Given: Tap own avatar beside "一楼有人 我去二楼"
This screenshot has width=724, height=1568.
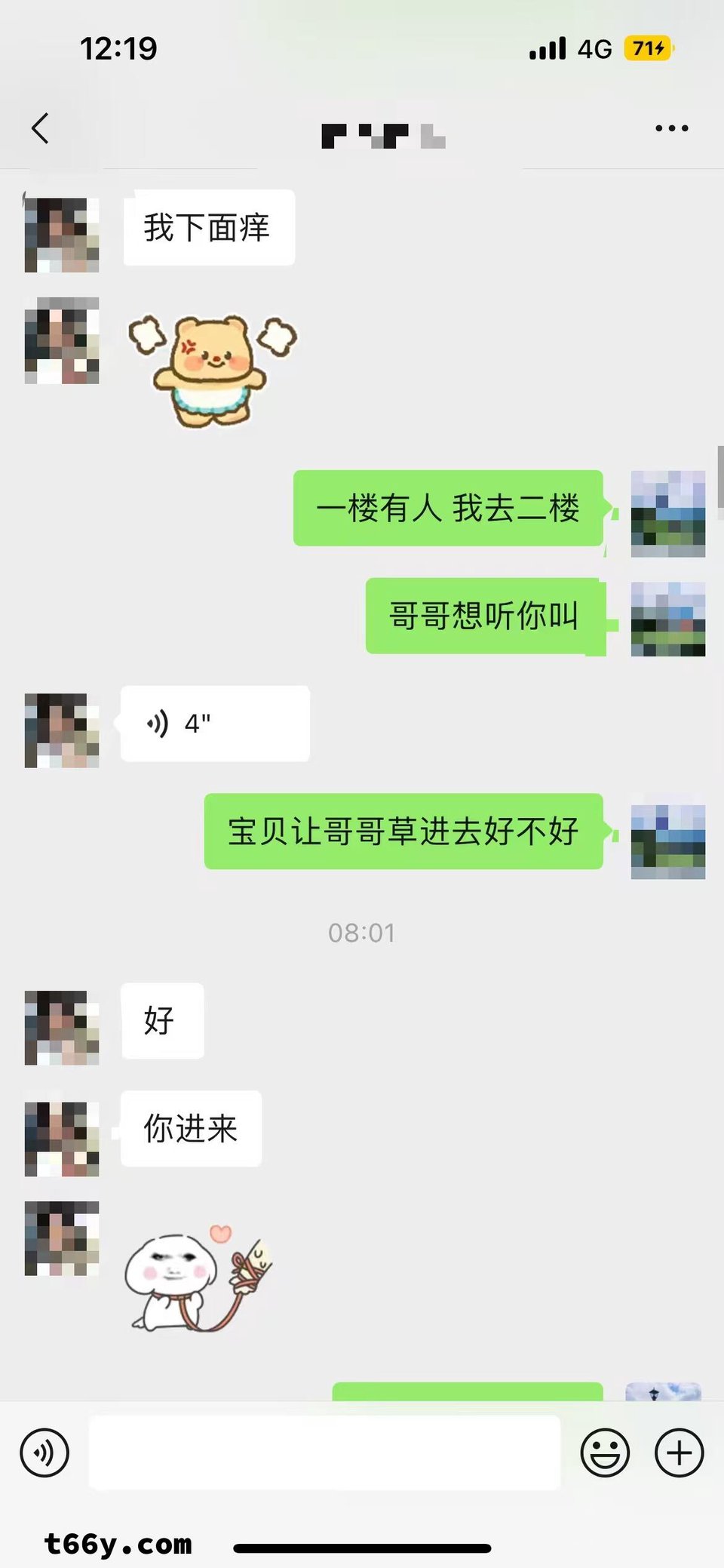Looking at the screenshot, I should click(x=667, y=513).
